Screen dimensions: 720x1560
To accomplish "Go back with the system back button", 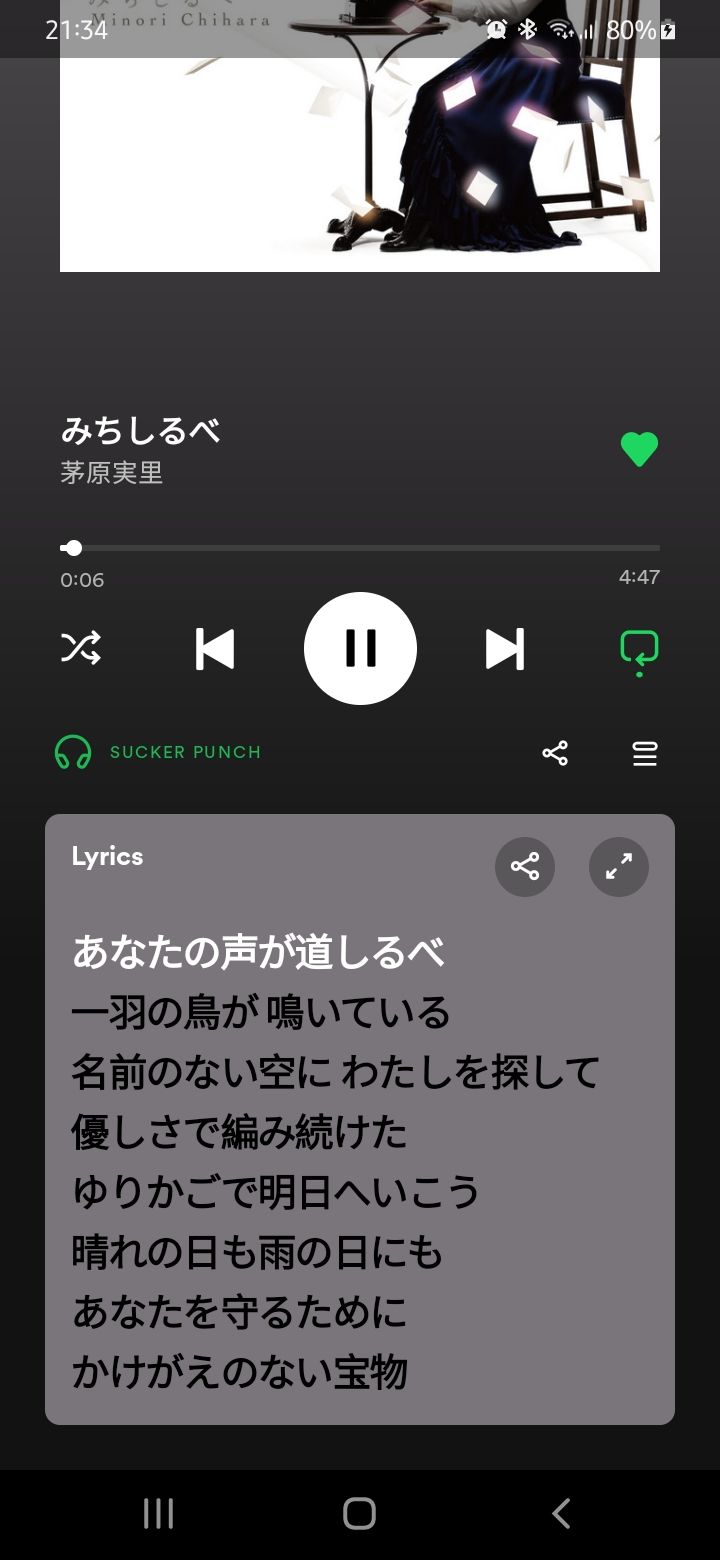I will (561, 1513).
